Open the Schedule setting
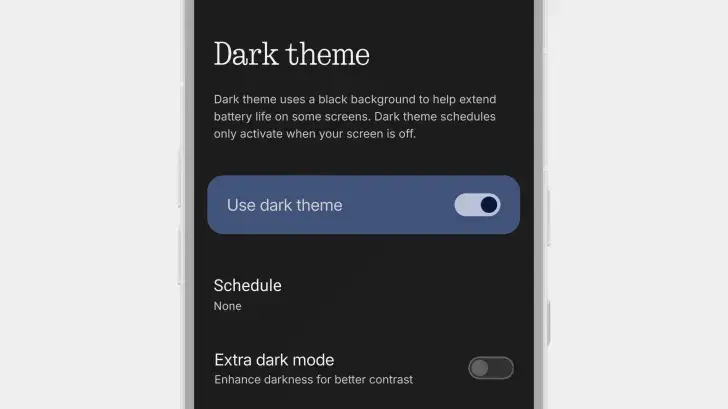728x409 pixels. tap(248, 294)
